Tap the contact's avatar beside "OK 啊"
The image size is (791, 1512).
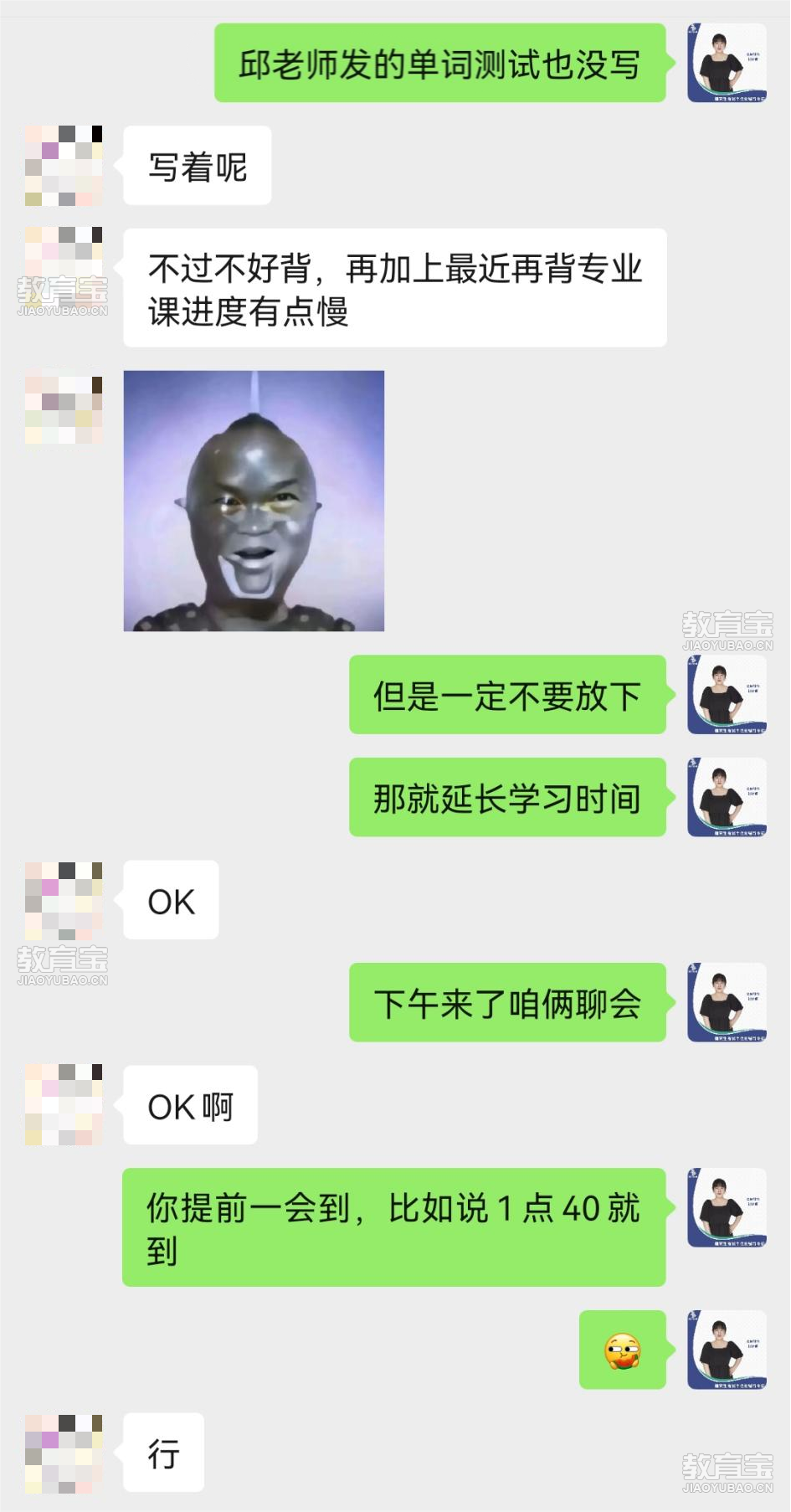(x=64, y=1104)
